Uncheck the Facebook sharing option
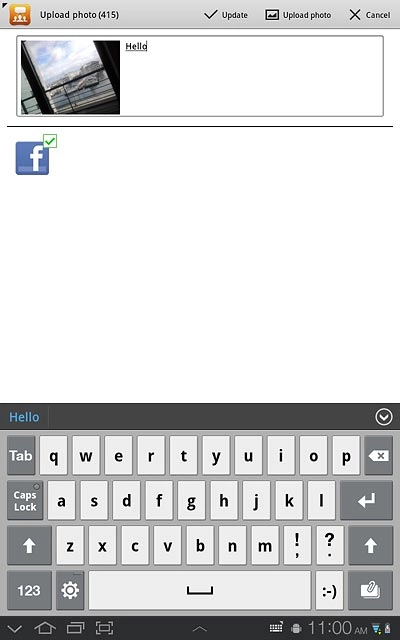Image resolution: width=400 pixels, height=640 pixels. pos(36,155)
